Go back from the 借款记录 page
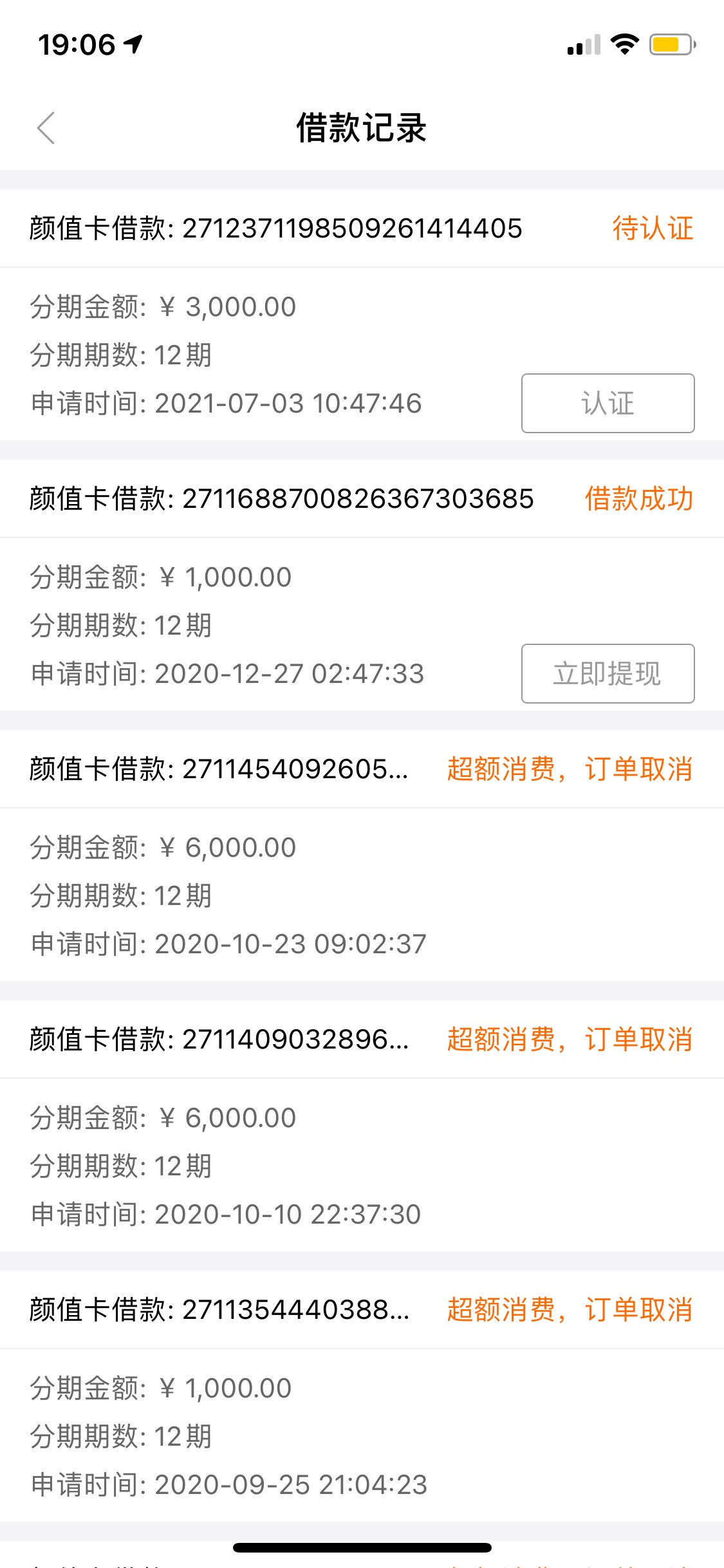Viewport: 724px width, 1568px height. (46, 127)
